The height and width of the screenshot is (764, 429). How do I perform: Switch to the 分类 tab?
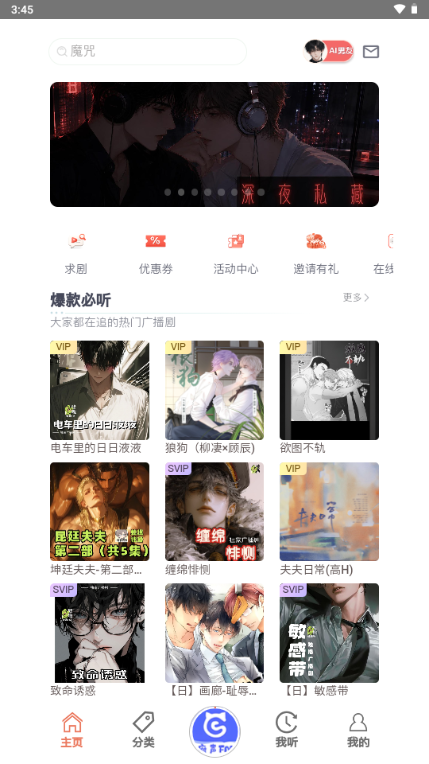coord(143,729)
